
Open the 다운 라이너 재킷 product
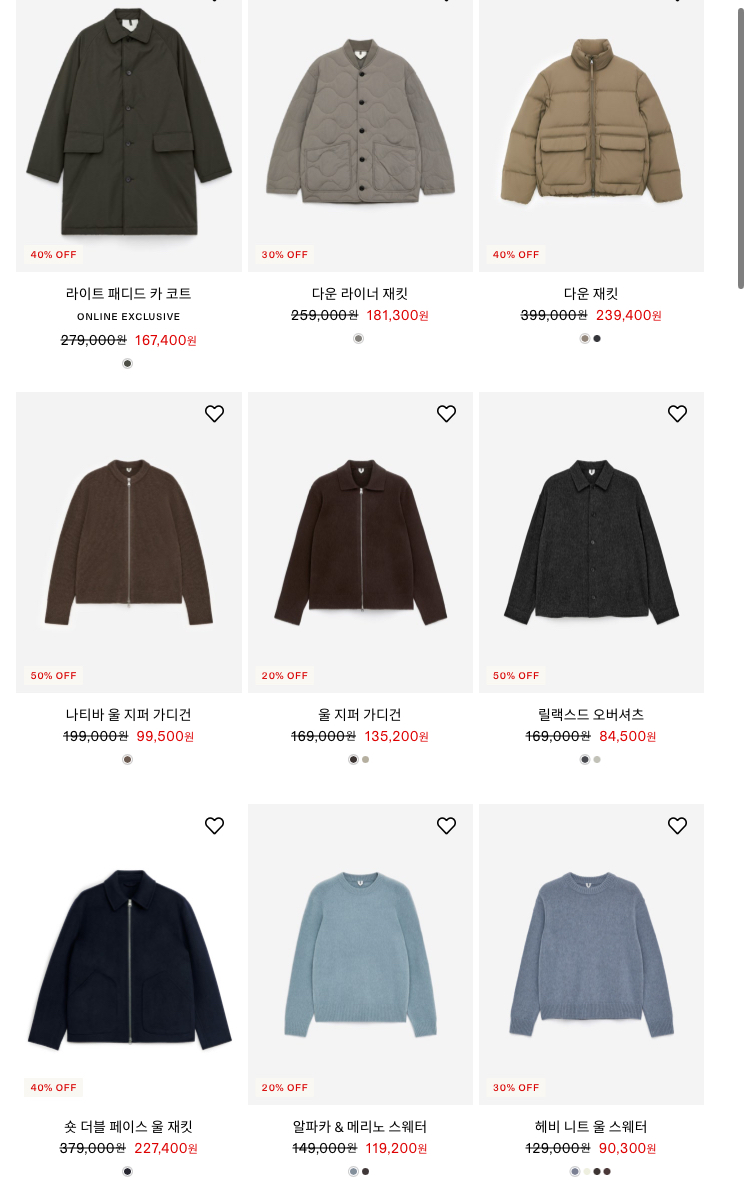[360, 130]
